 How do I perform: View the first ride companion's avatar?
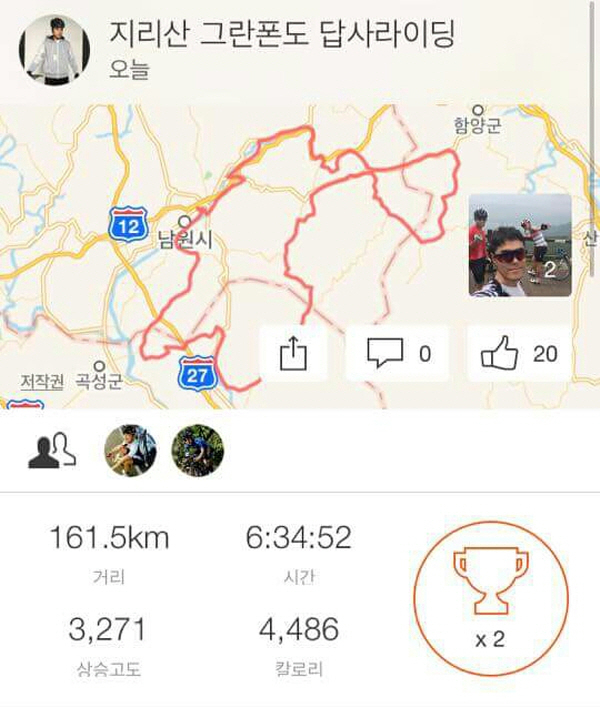click(131, 451)
